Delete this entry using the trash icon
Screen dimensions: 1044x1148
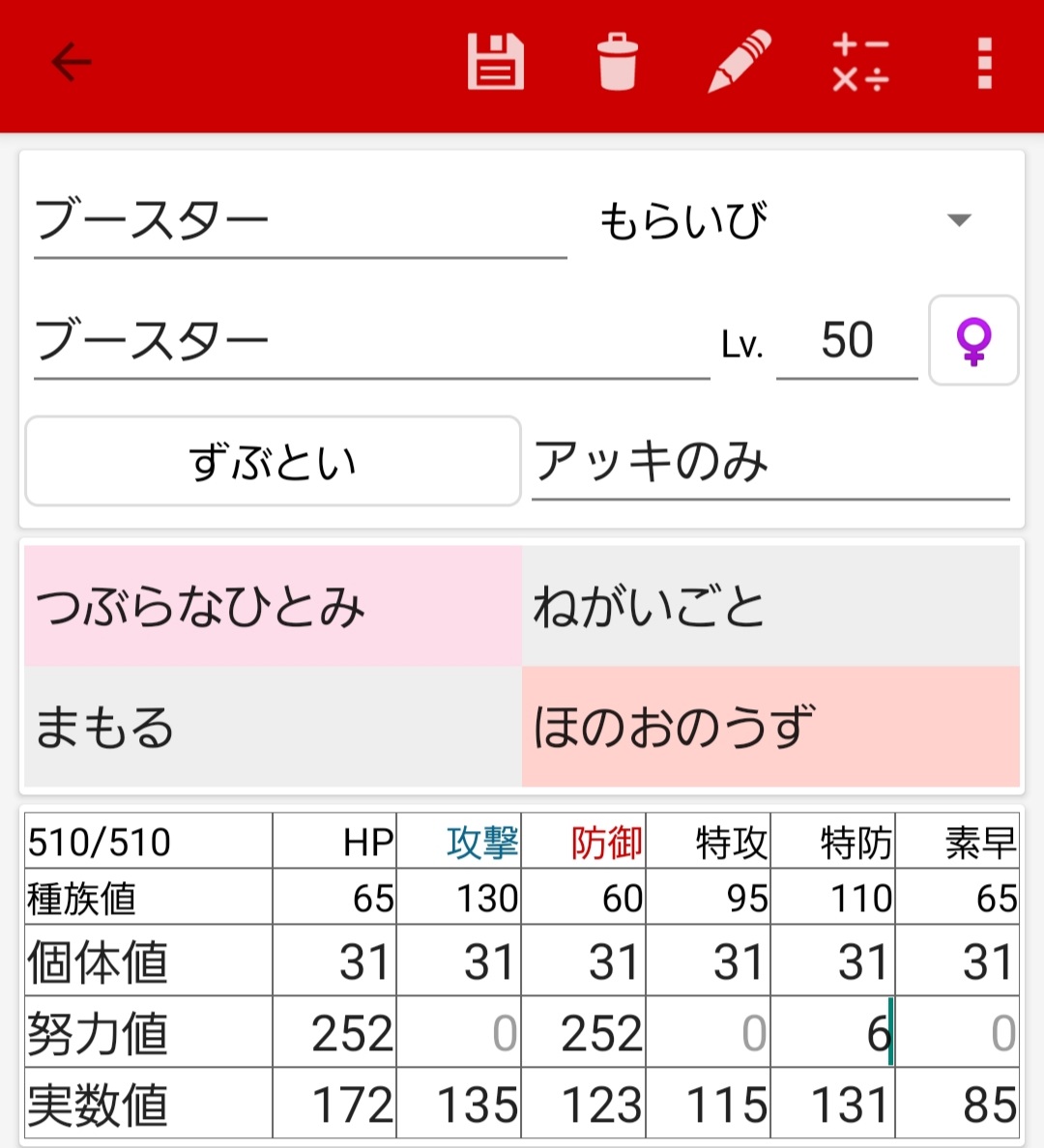pos(617,62)
